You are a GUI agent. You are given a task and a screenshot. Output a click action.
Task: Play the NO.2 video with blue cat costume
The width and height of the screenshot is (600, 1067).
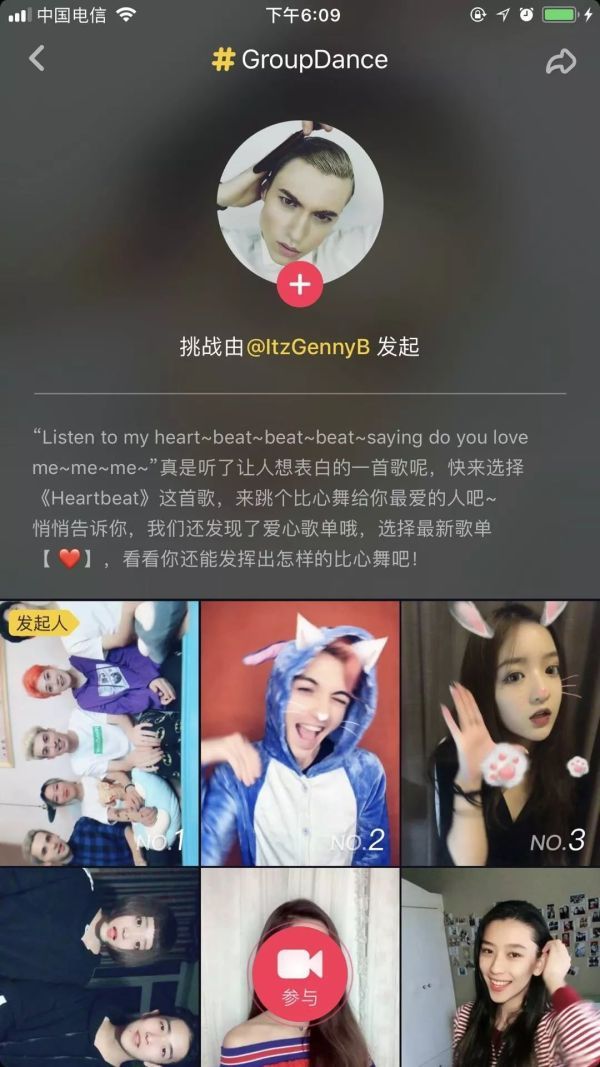click(x=300, y=733)
